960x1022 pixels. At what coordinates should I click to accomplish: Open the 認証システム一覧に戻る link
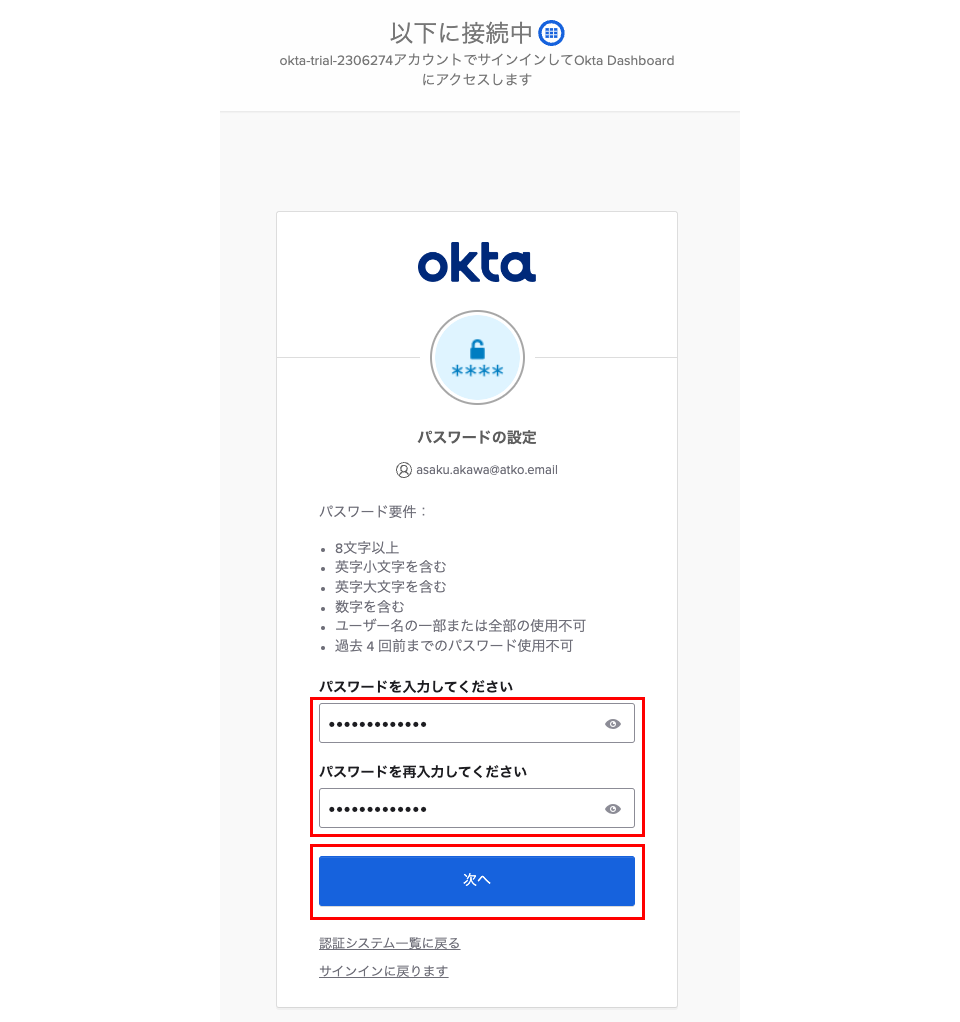tap(389, 943)
